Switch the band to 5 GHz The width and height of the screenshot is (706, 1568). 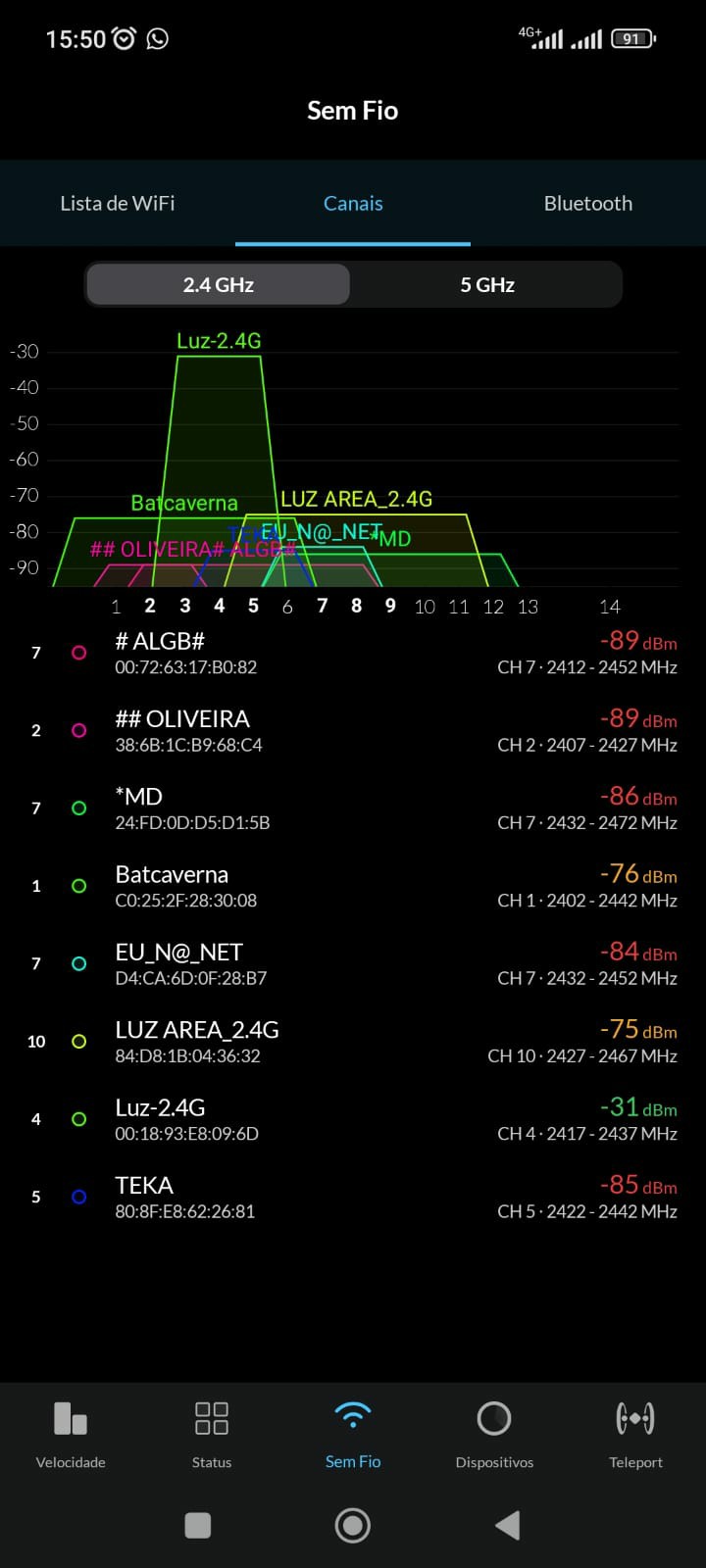[487, 285]
